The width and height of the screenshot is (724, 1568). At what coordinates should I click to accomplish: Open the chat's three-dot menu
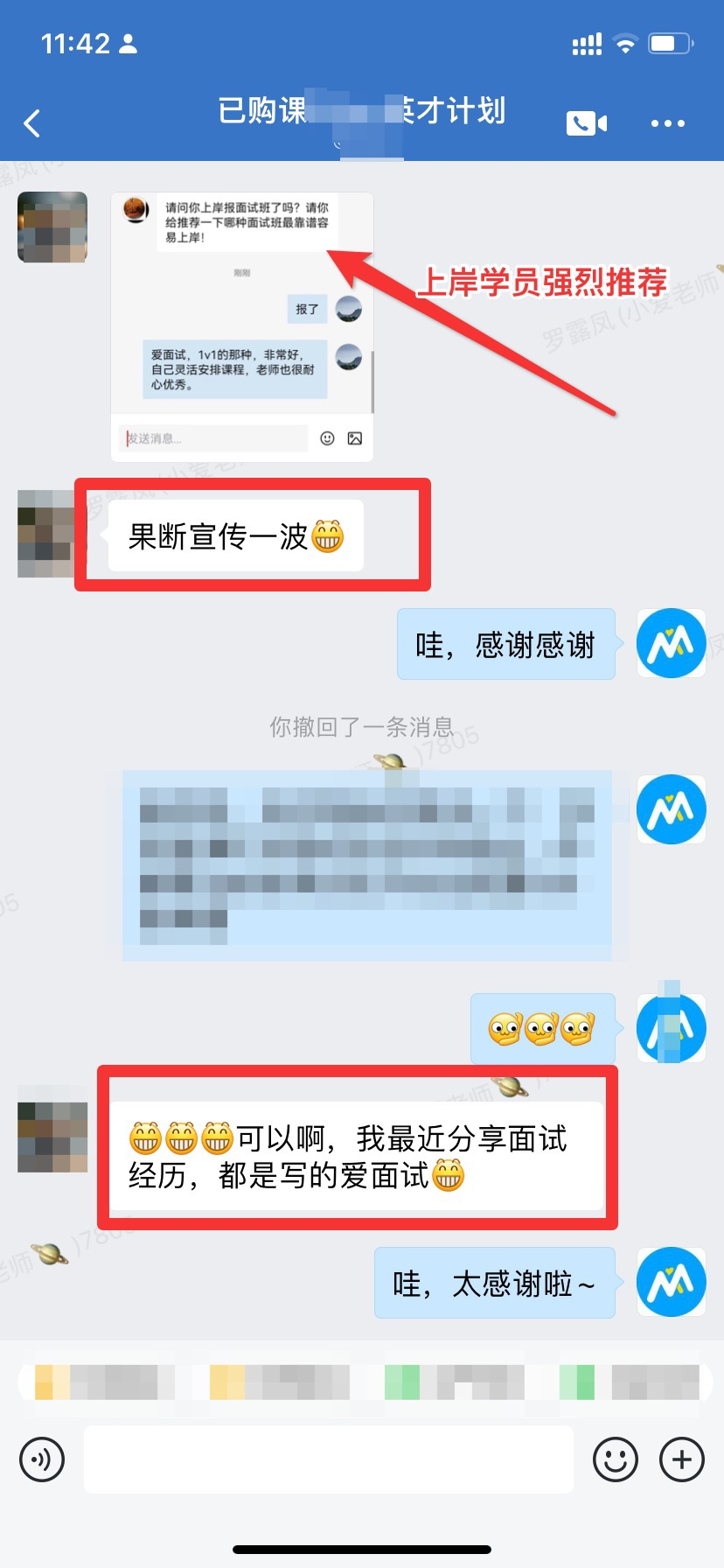tap(667, 123)
